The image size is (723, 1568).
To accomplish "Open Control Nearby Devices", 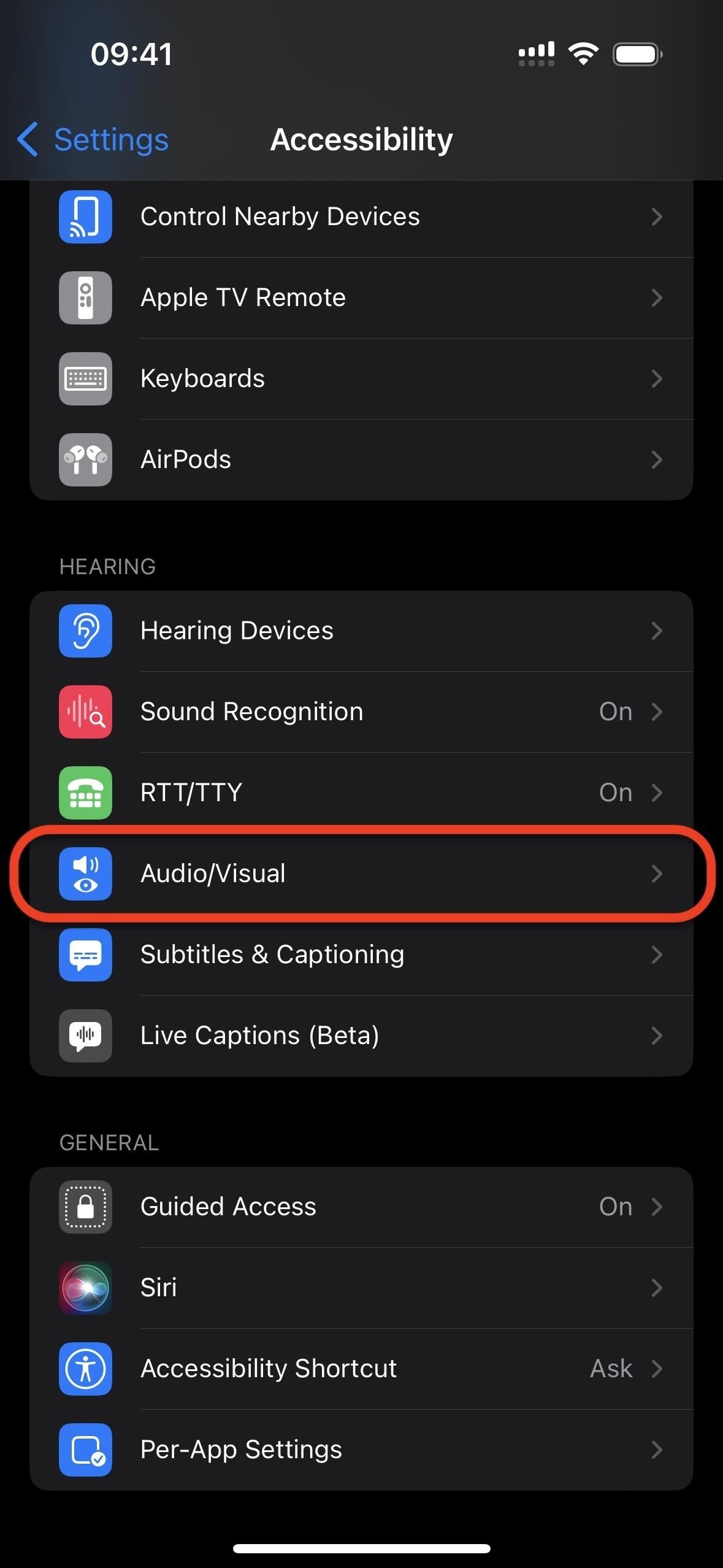I will [361, 217].
